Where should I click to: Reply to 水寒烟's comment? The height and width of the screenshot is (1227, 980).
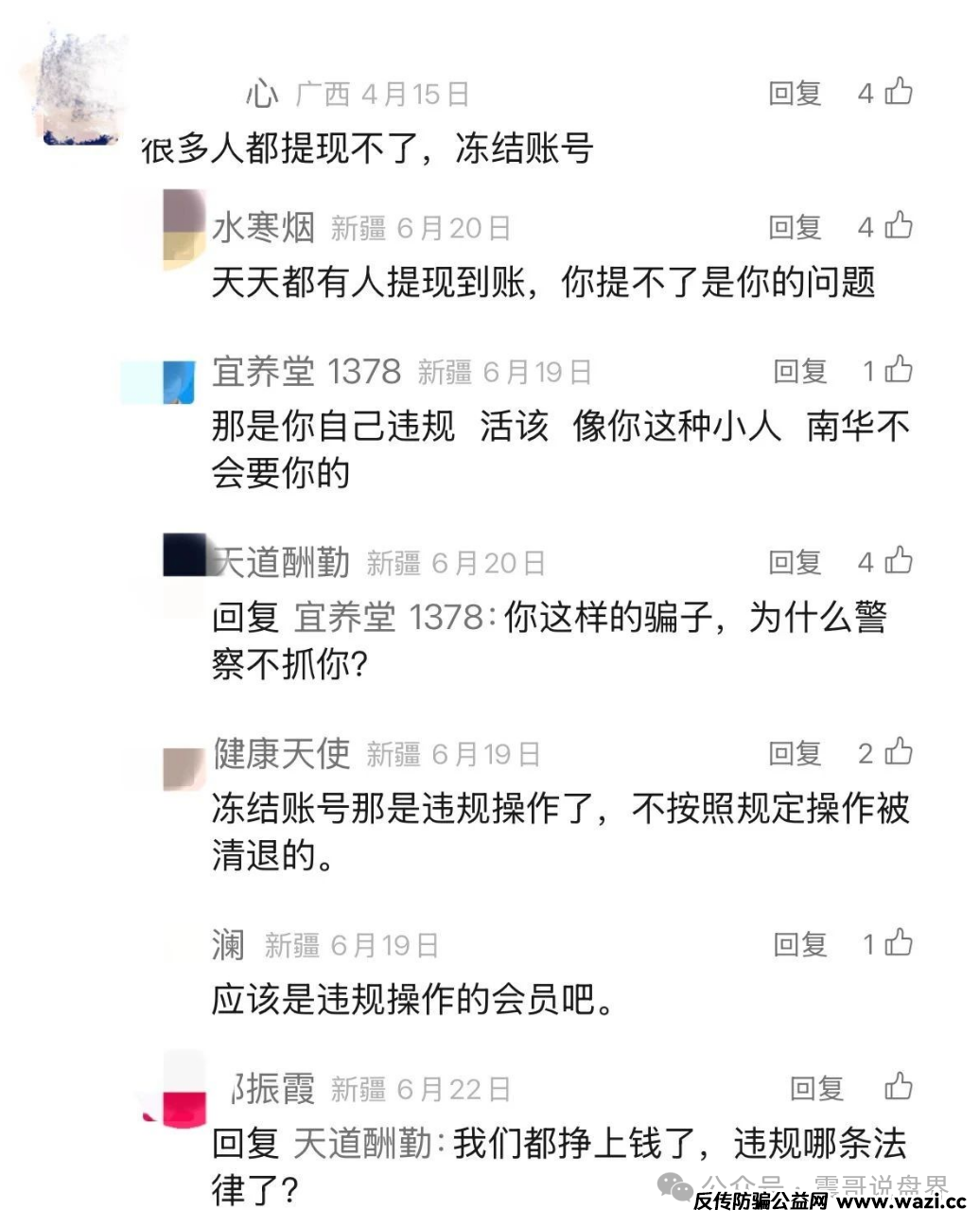coord(794,227)
